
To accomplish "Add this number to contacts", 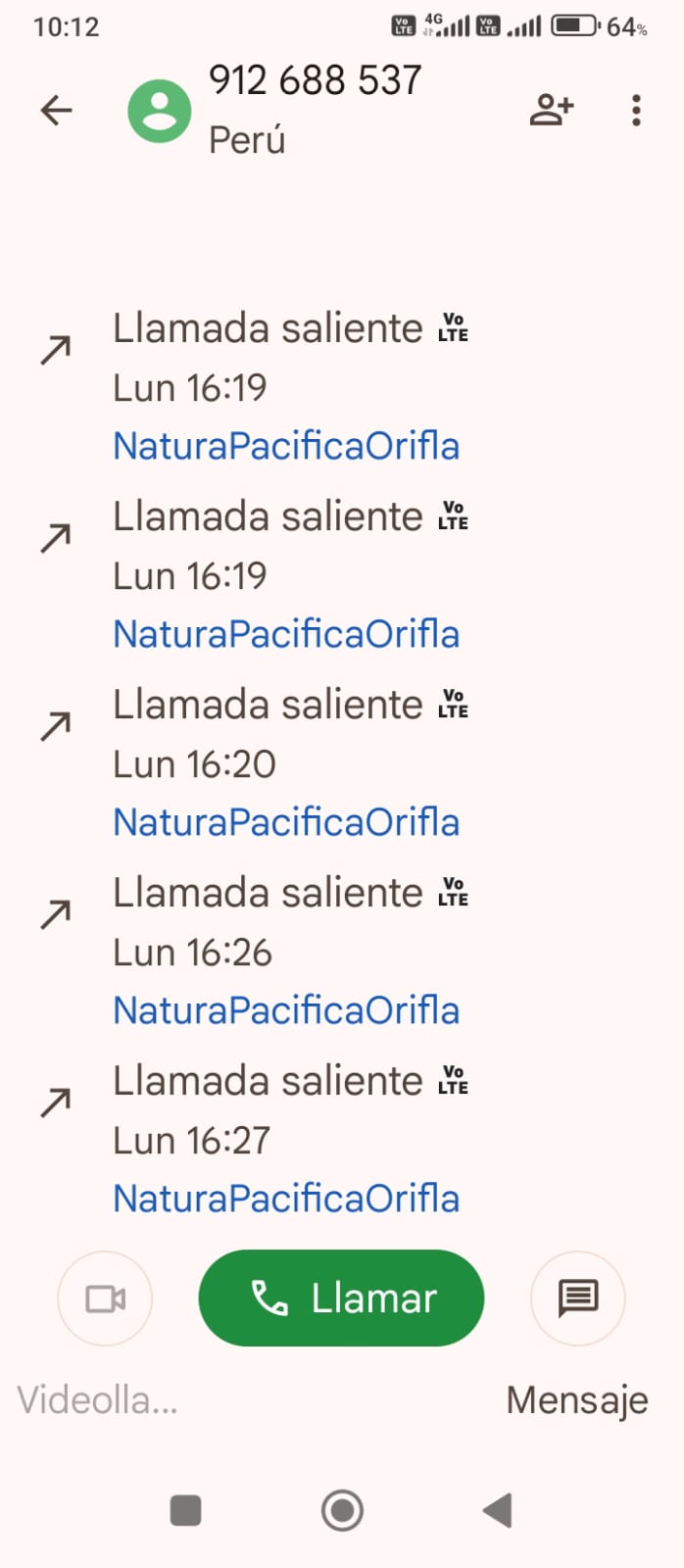I will point(552,110).
